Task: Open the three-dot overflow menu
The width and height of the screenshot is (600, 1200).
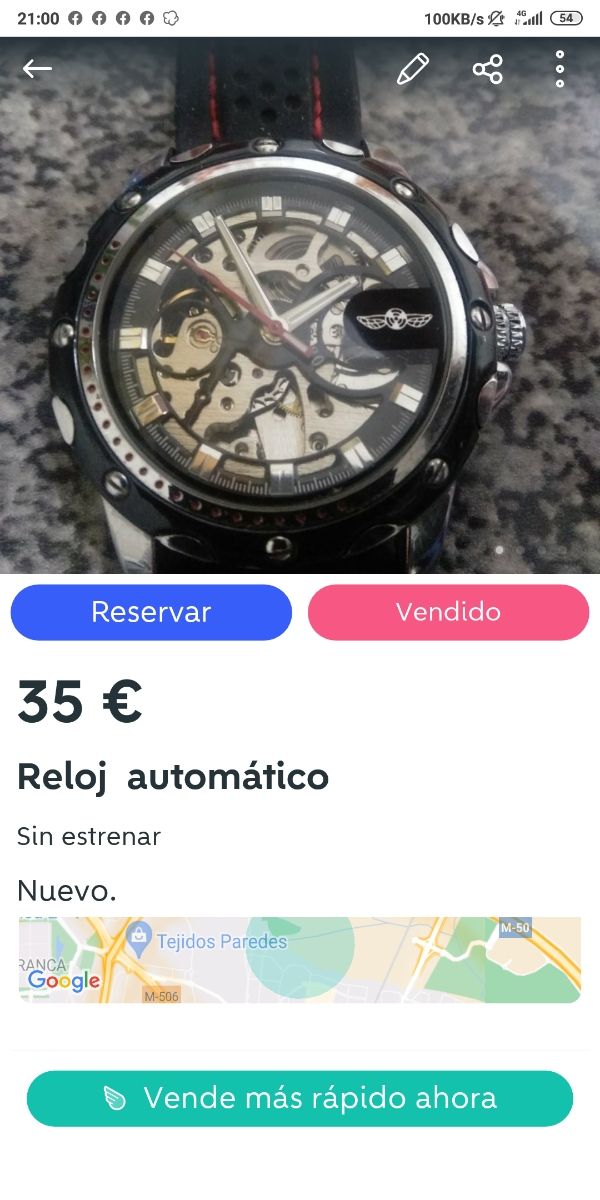Action: coord(560,68)
